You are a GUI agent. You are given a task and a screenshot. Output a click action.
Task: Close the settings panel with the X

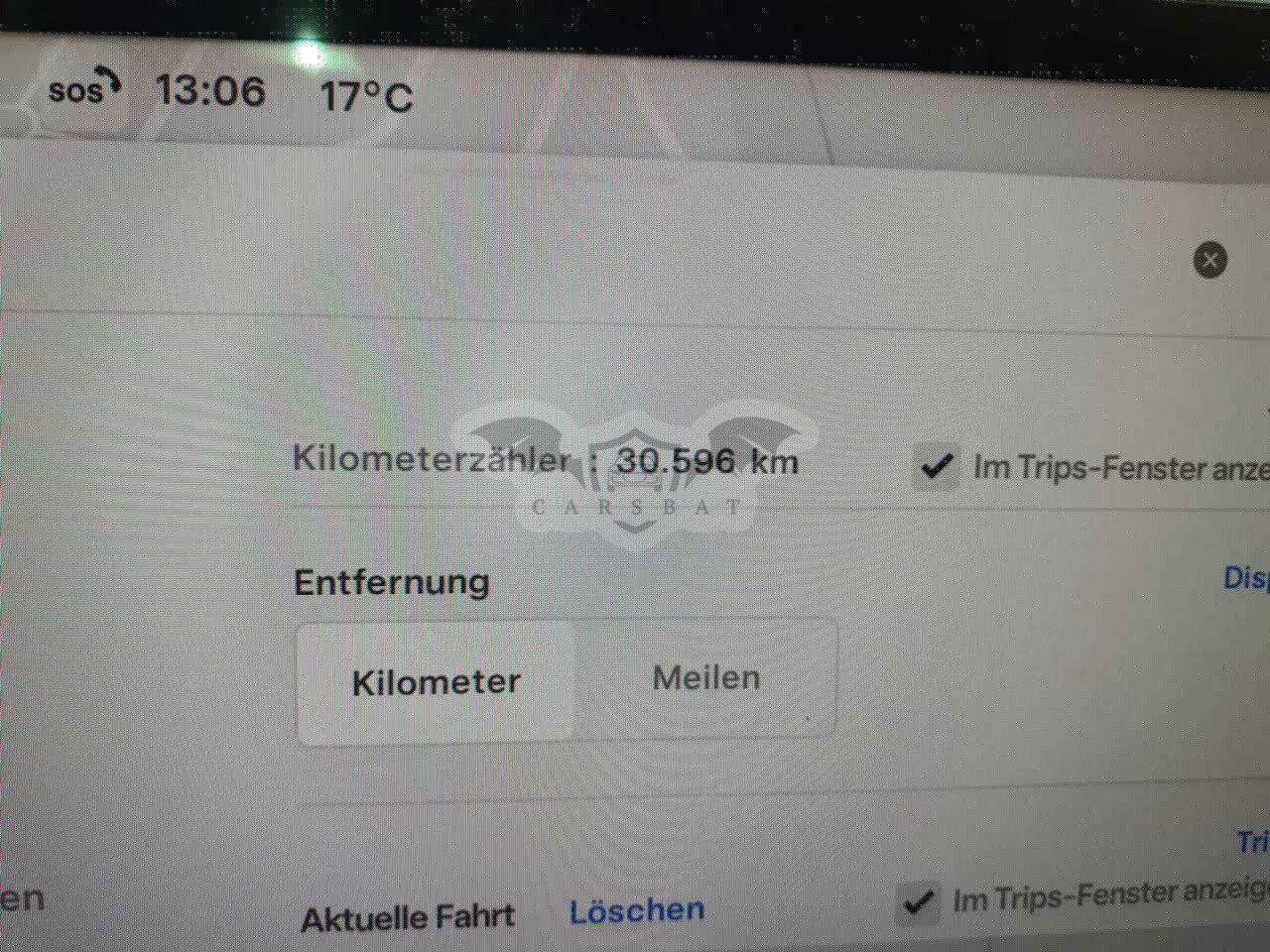pyautogui.click(x=1209, y=261)
